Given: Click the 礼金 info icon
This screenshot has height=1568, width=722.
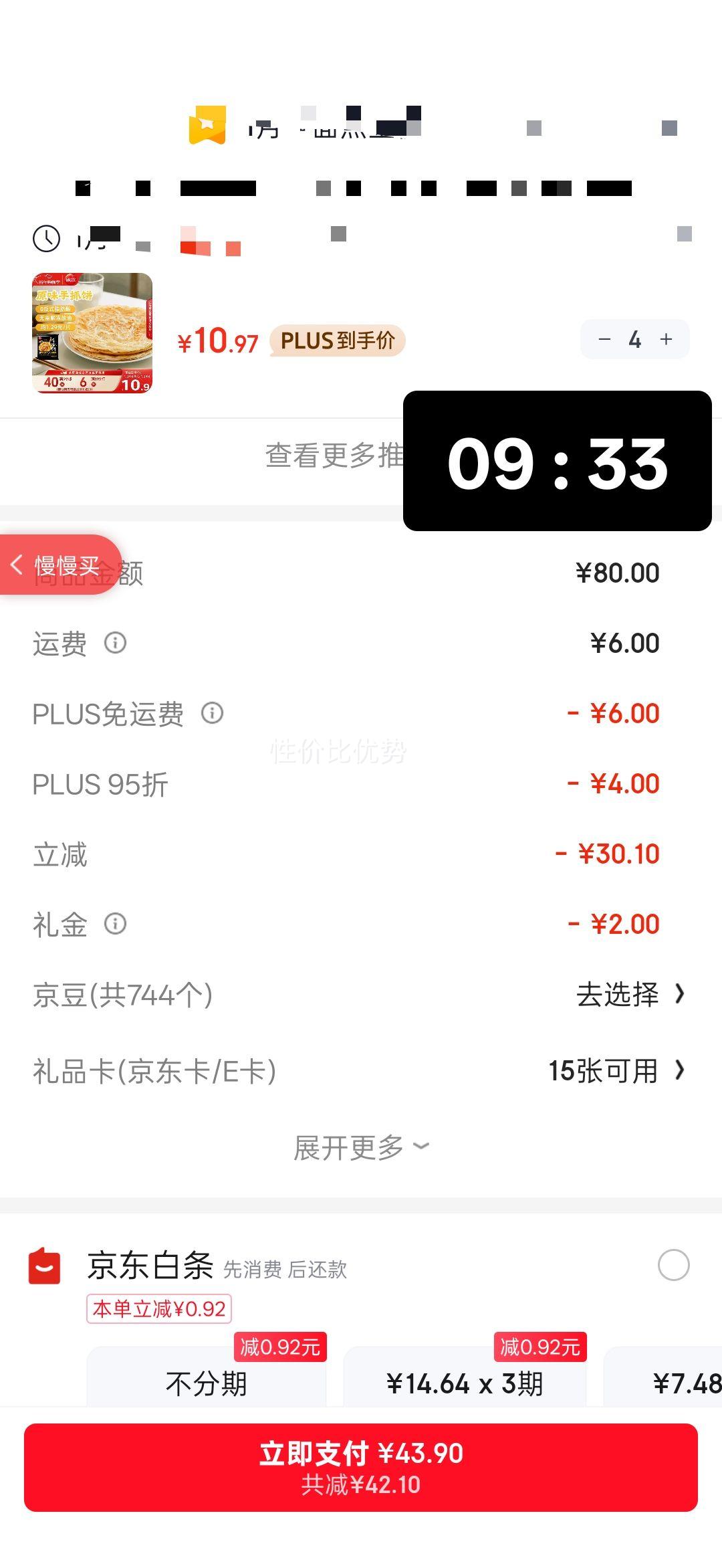Looking at the screenshot, I should click(x=114, y=924).
